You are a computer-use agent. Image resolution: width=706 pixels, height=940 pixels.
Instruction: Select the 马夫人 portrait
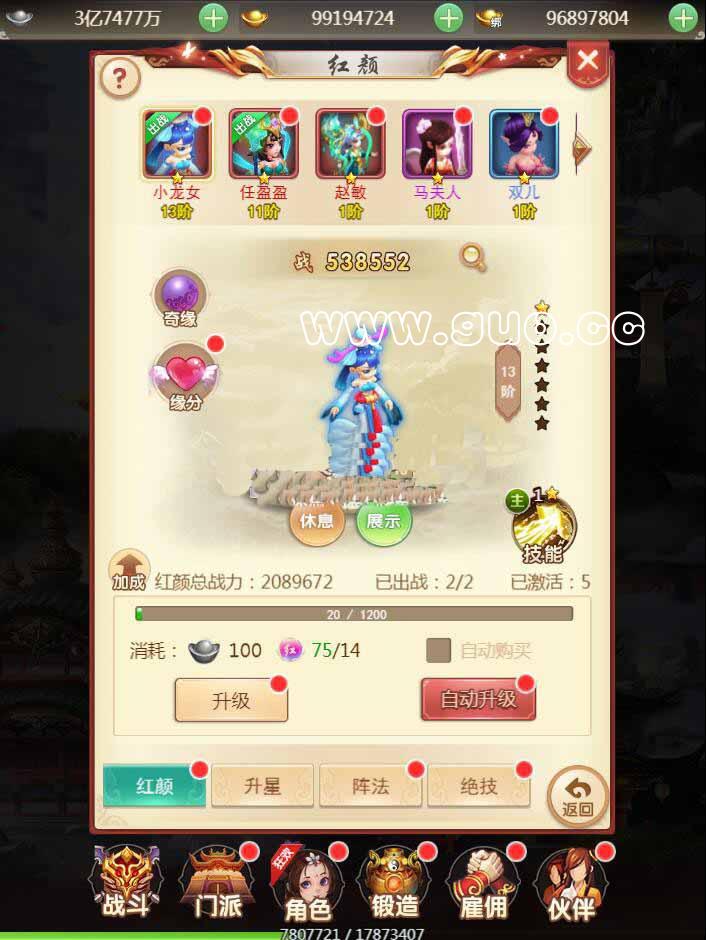(437, 143)
